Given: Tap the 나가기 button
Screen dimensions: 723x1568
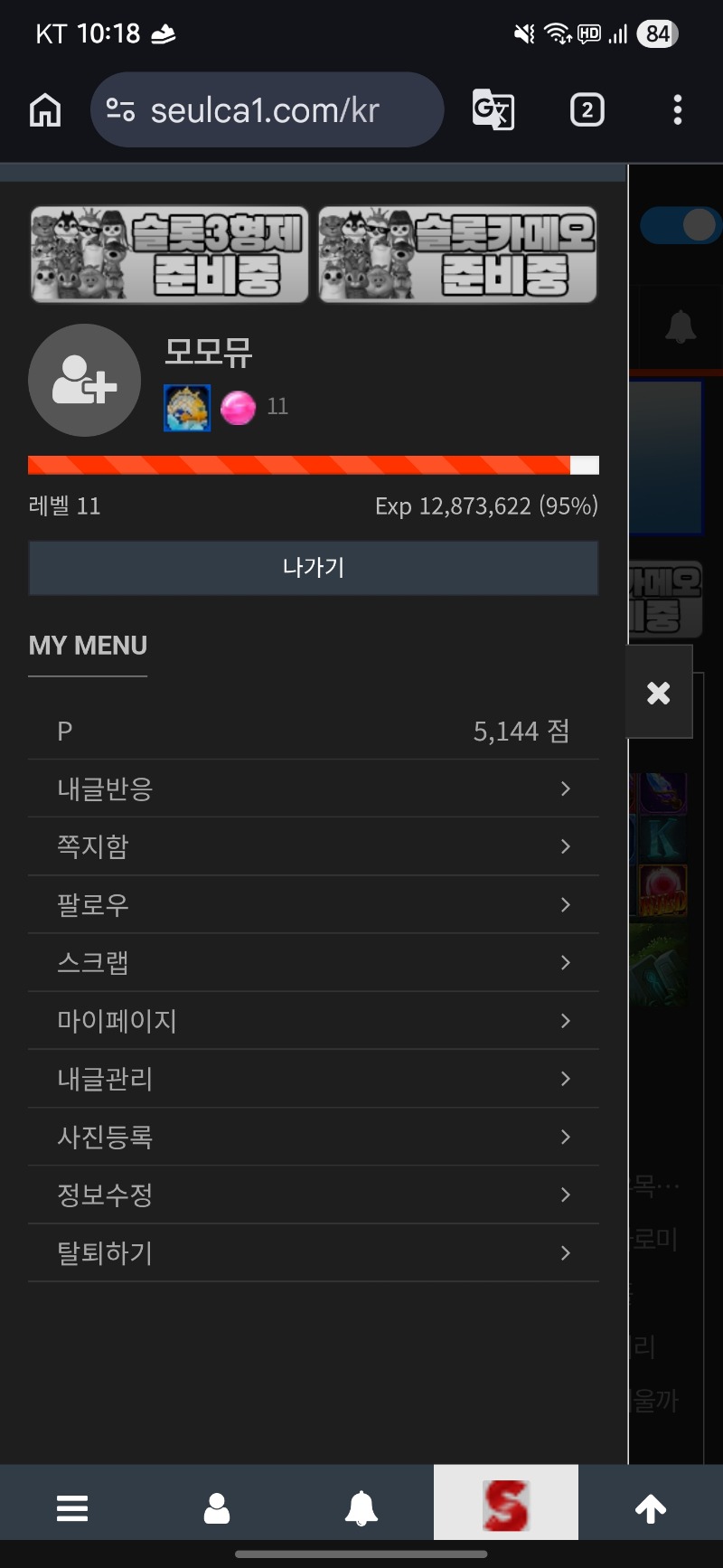Looking at the screenshot, I should click(x=313, y=568).
